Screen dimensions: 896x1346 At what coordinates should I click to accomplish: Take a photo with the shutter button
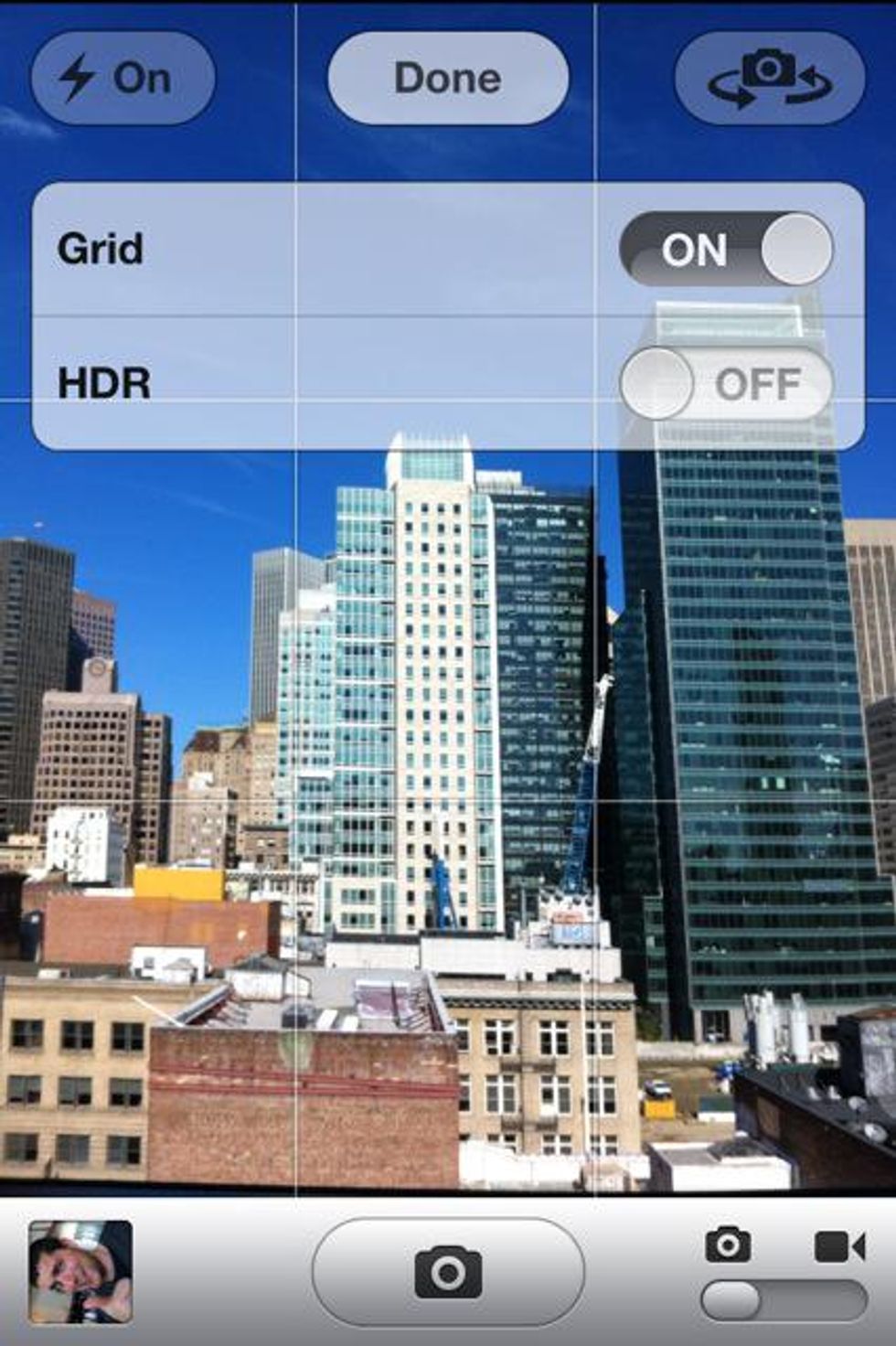[x=448, y=1272]
